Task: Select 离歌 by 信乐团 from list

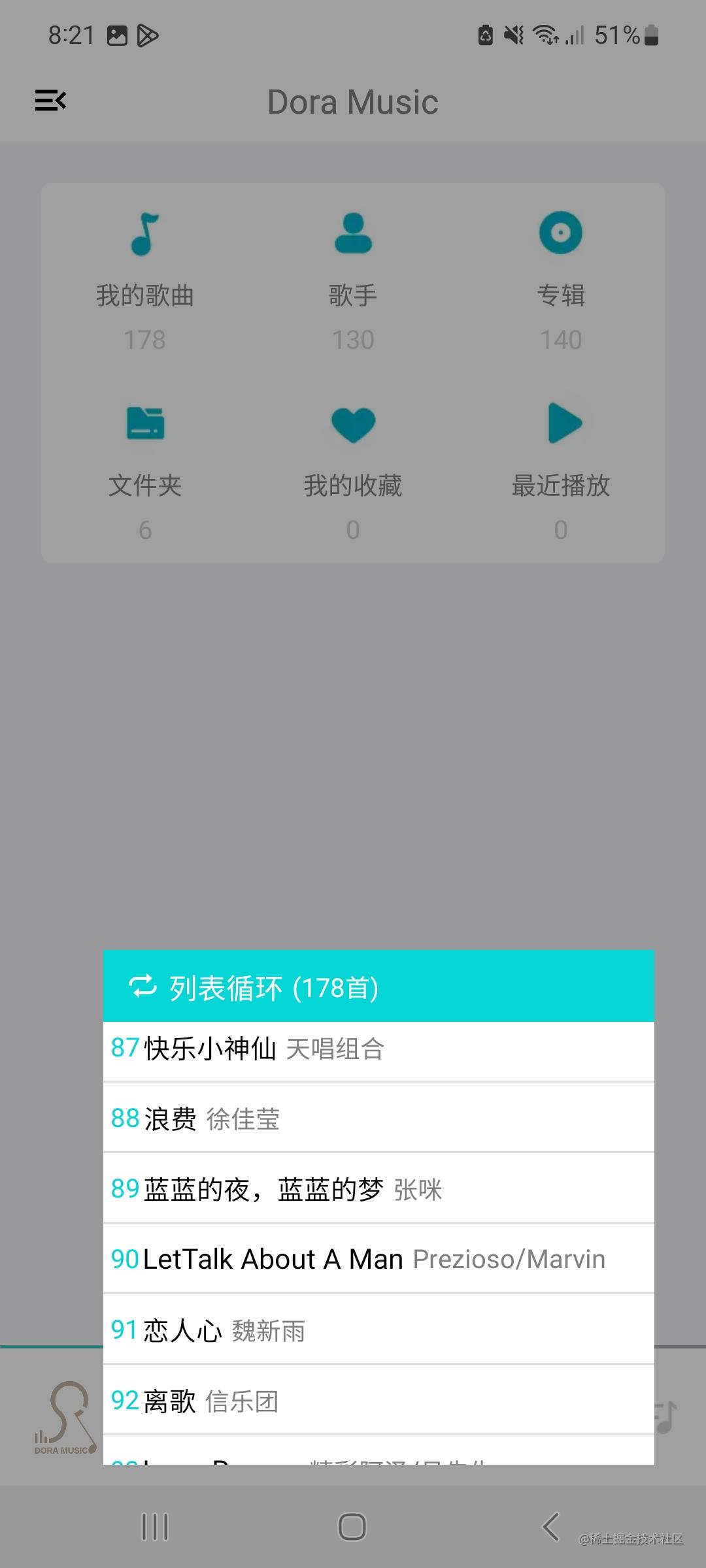Action: click(378, 1399)
